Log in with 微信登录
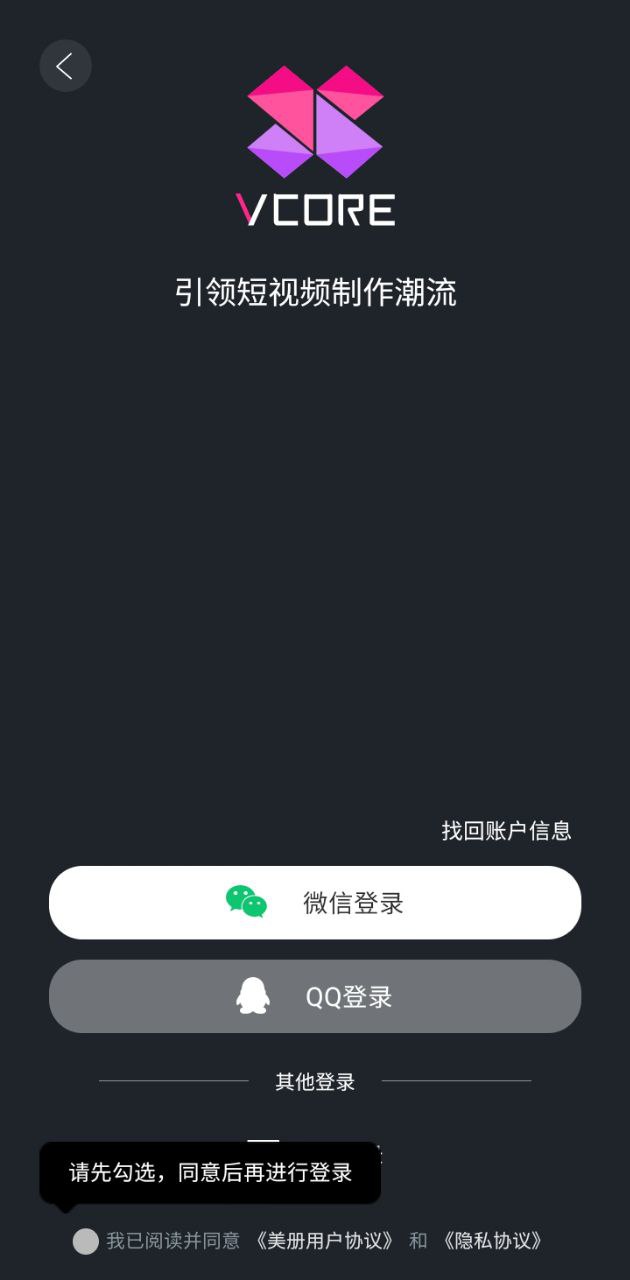Image resolution: width=630 pixels, height=1280 pixels. 315,903
